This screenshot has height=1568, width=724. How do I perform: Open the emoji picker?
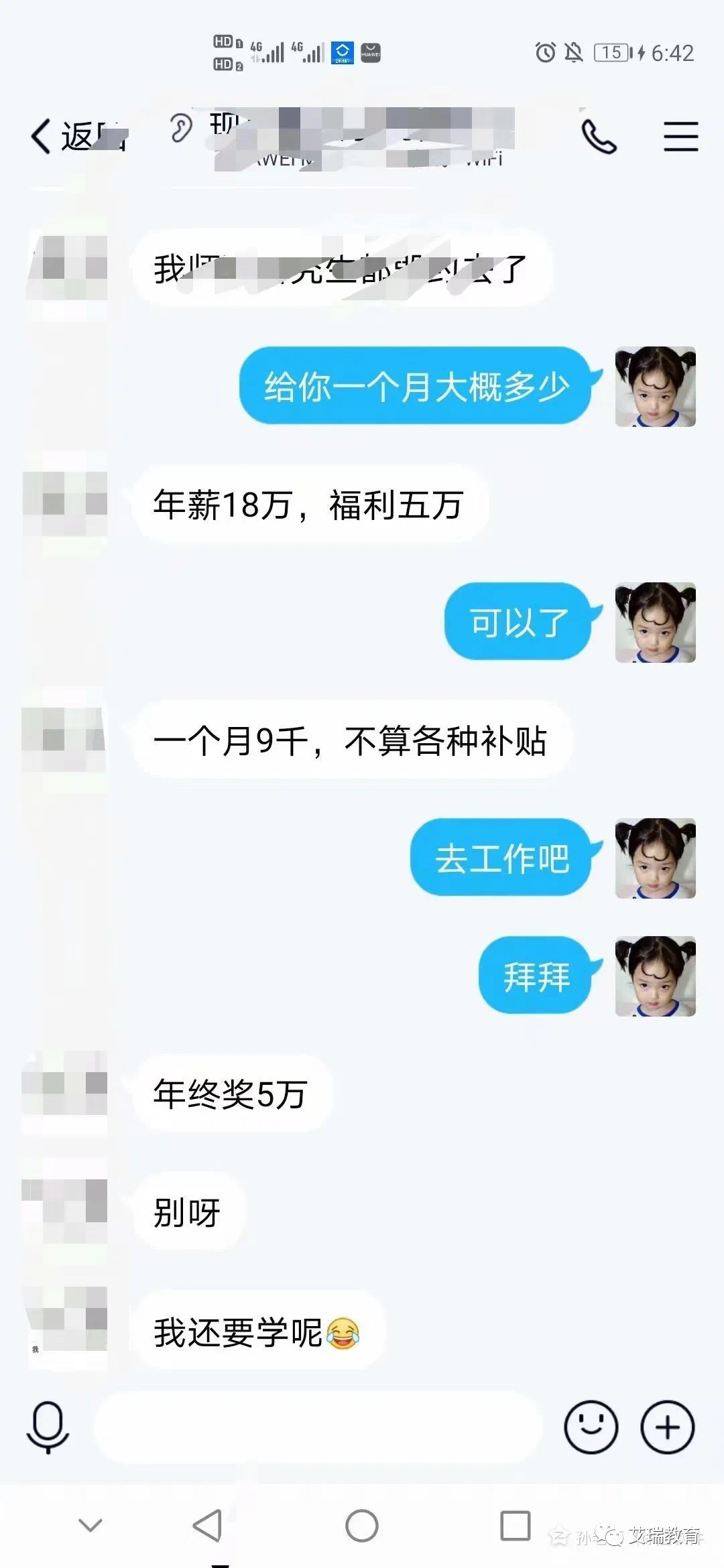591,1427
